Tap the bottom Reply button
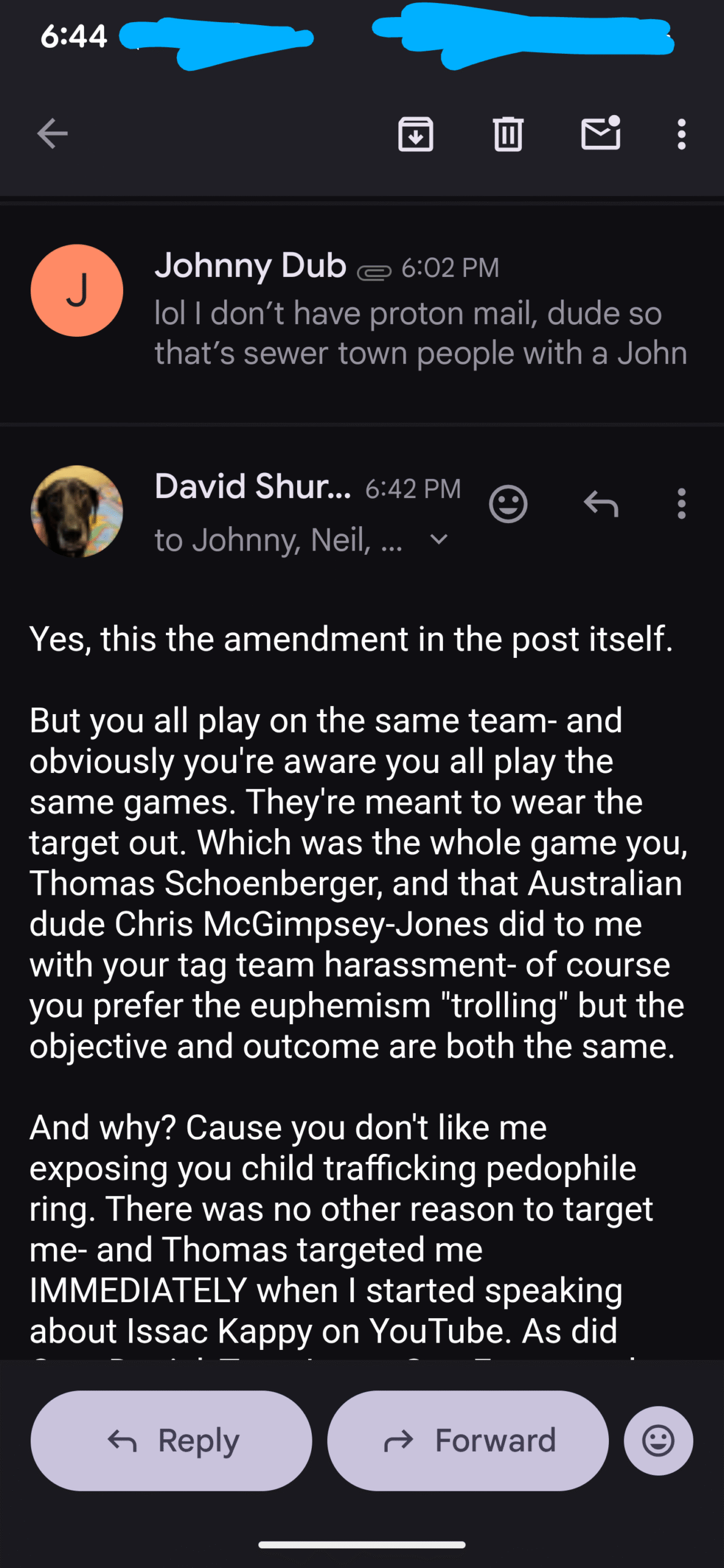The image size is (724, 1568). click(x=172, y=1441)
